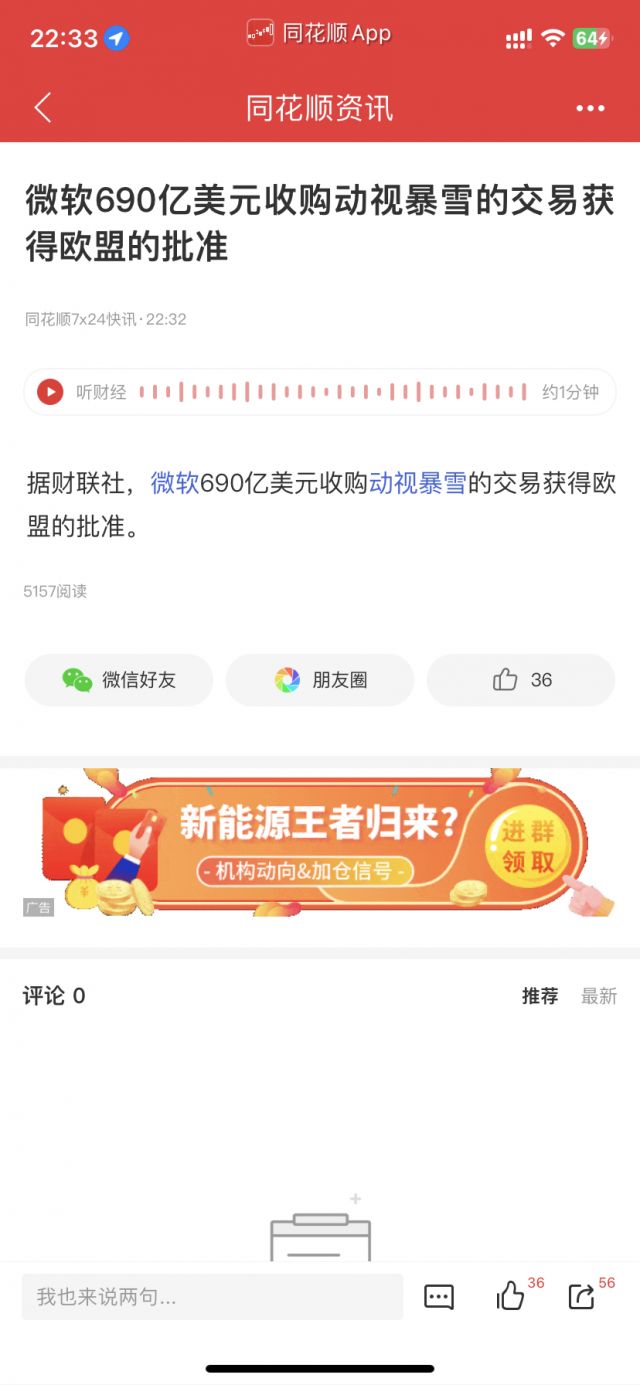Viewport: 640px width, 1385px height.
Task: Play the 听财经 audio reading
Action: click(x=50, y=392)
